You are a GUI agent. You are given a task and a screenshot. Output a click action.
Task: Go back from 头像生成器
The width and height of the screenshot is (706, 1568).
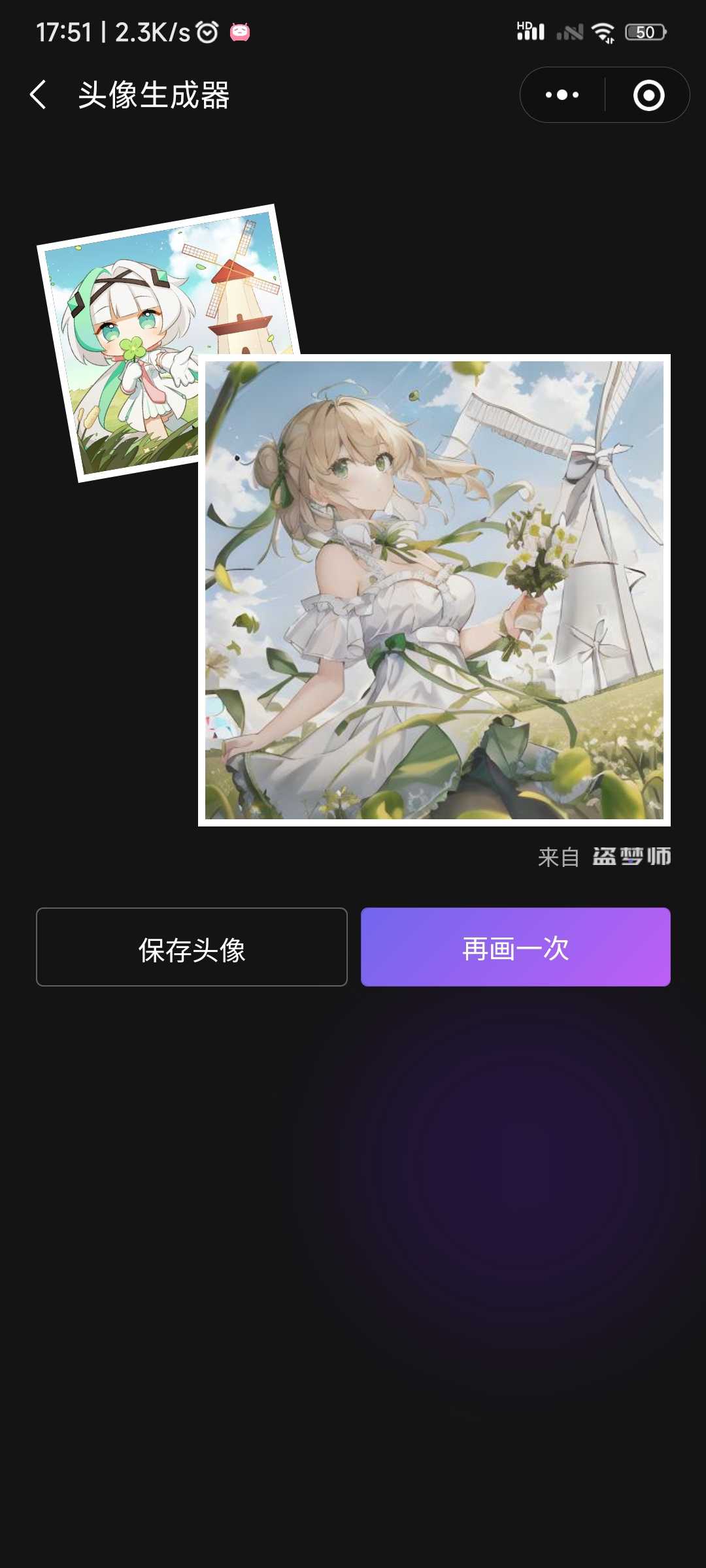coord(39,95)
